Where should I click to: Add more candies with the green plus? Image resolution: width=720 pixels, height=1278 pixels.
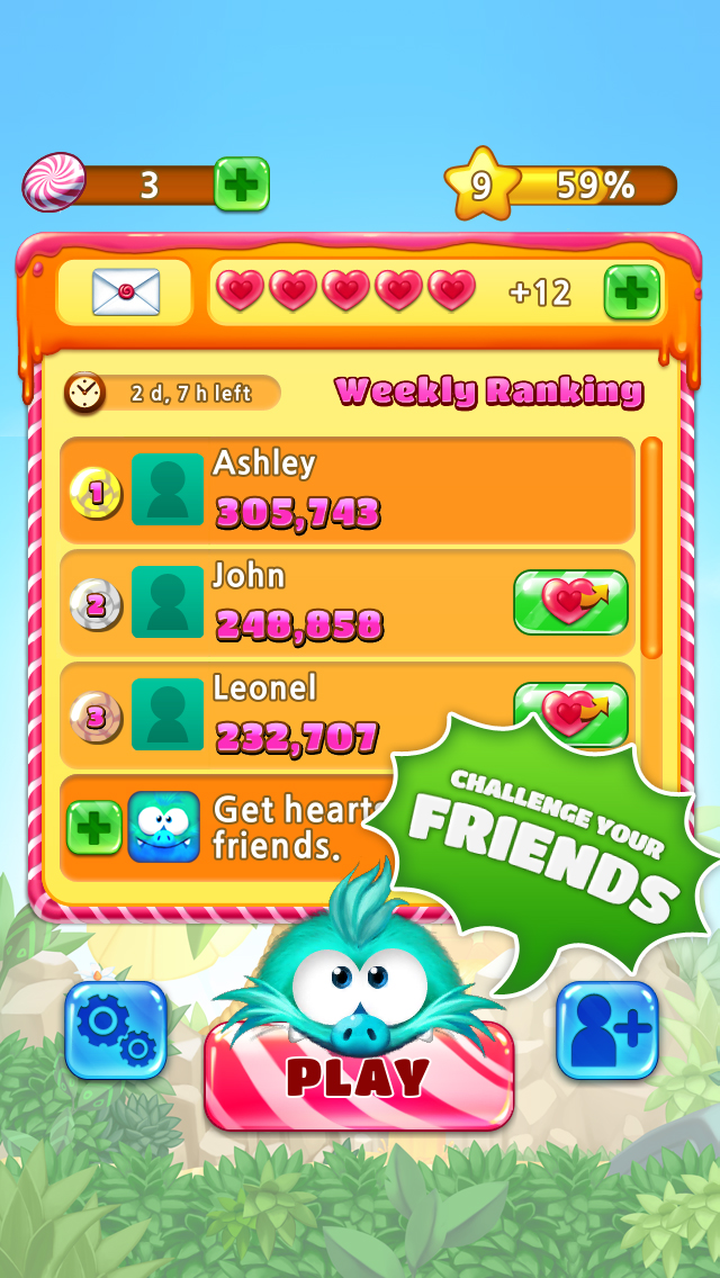click(x=241, y=184)
